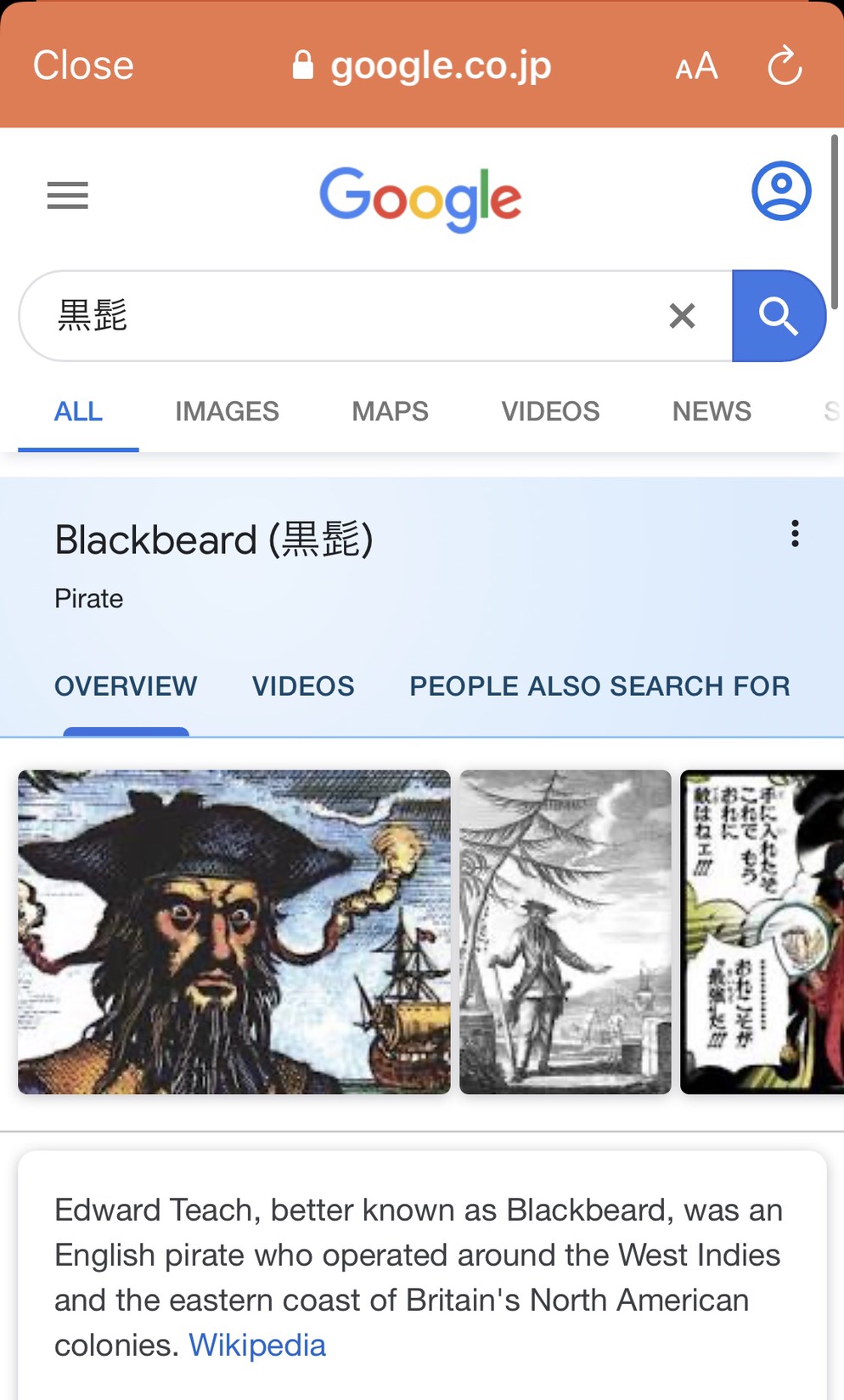This screenshot has height=1400, width=844.
Task: Jump to PEOPLE ALSO SEARCH FOR
Action: click(x=599, y=686)
